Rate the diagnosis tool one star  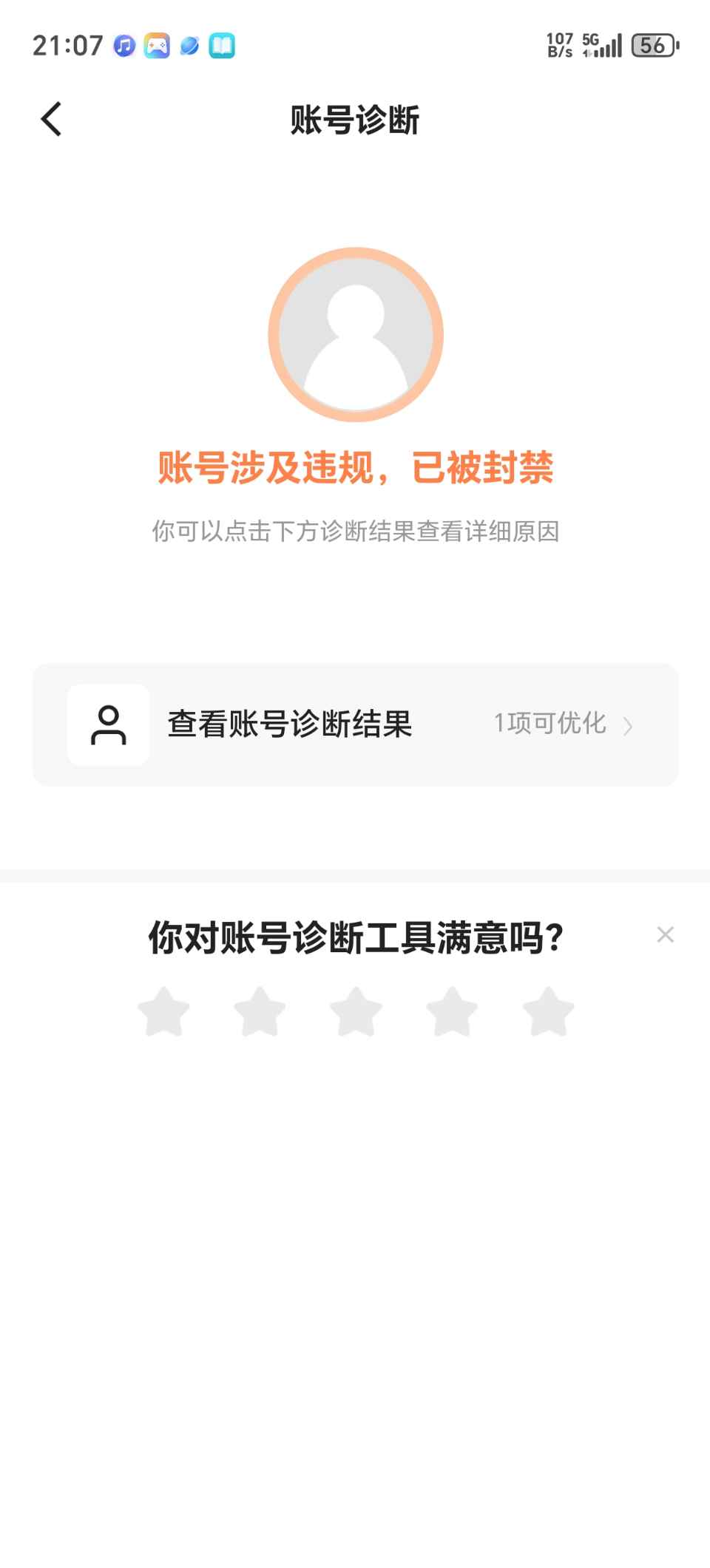163,1011
